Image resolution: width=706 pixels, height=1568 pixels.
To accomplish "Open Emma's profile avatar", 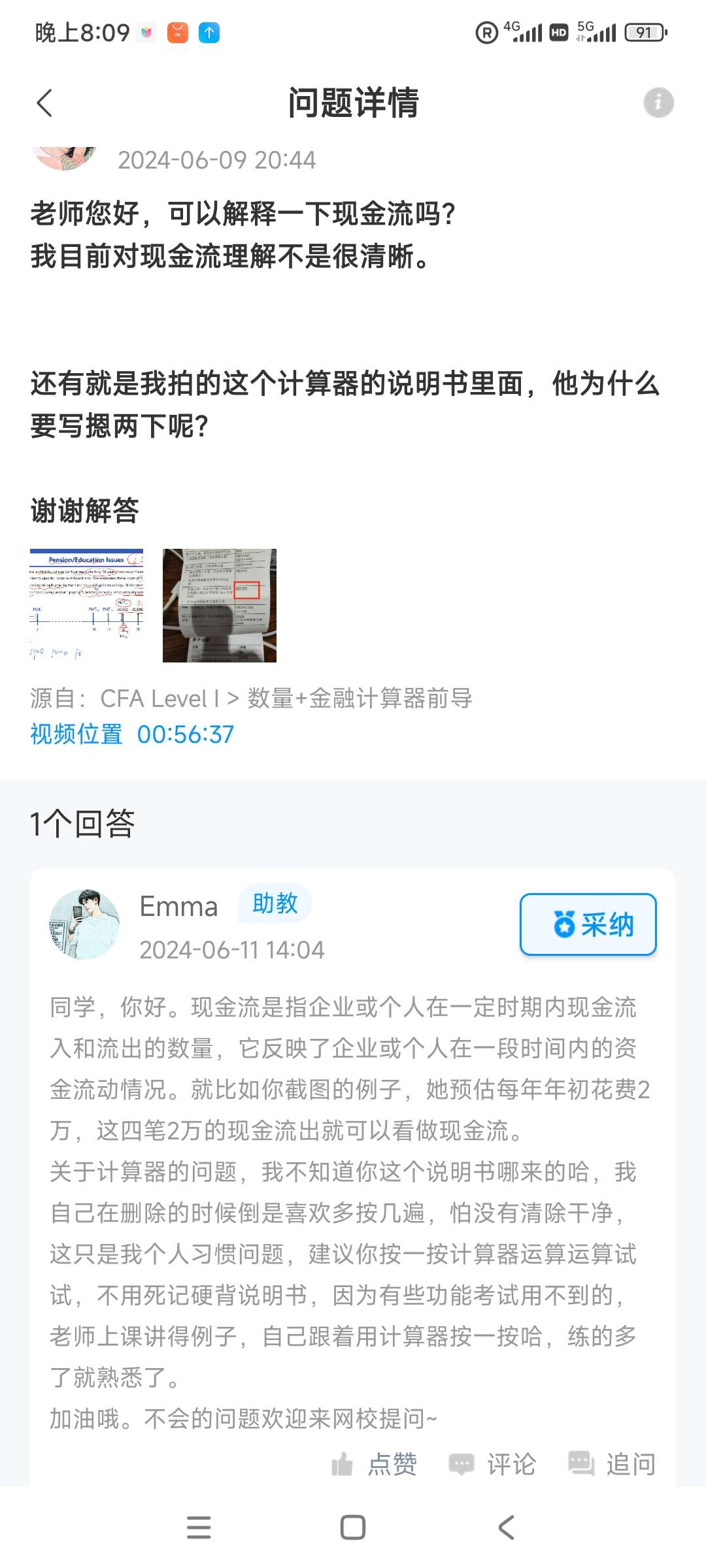I will [x=84, y=924].
